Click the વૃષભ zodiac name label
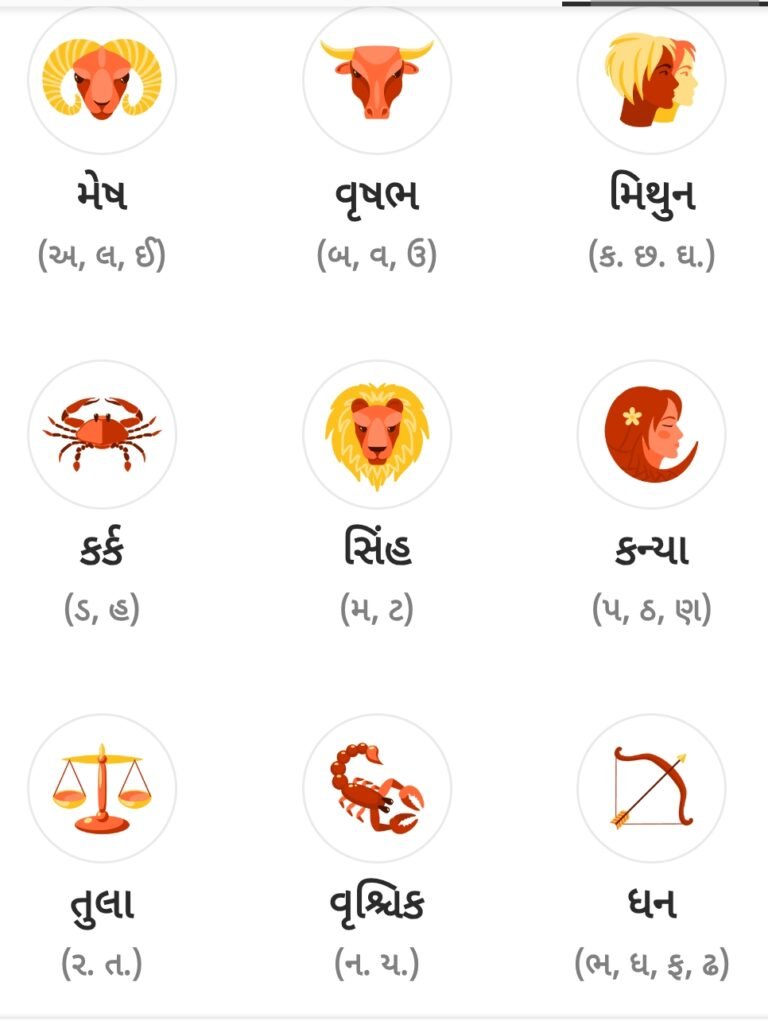The width and height of the screenshot is (768, 1021). pyautogui.click(x=376, y=190)
